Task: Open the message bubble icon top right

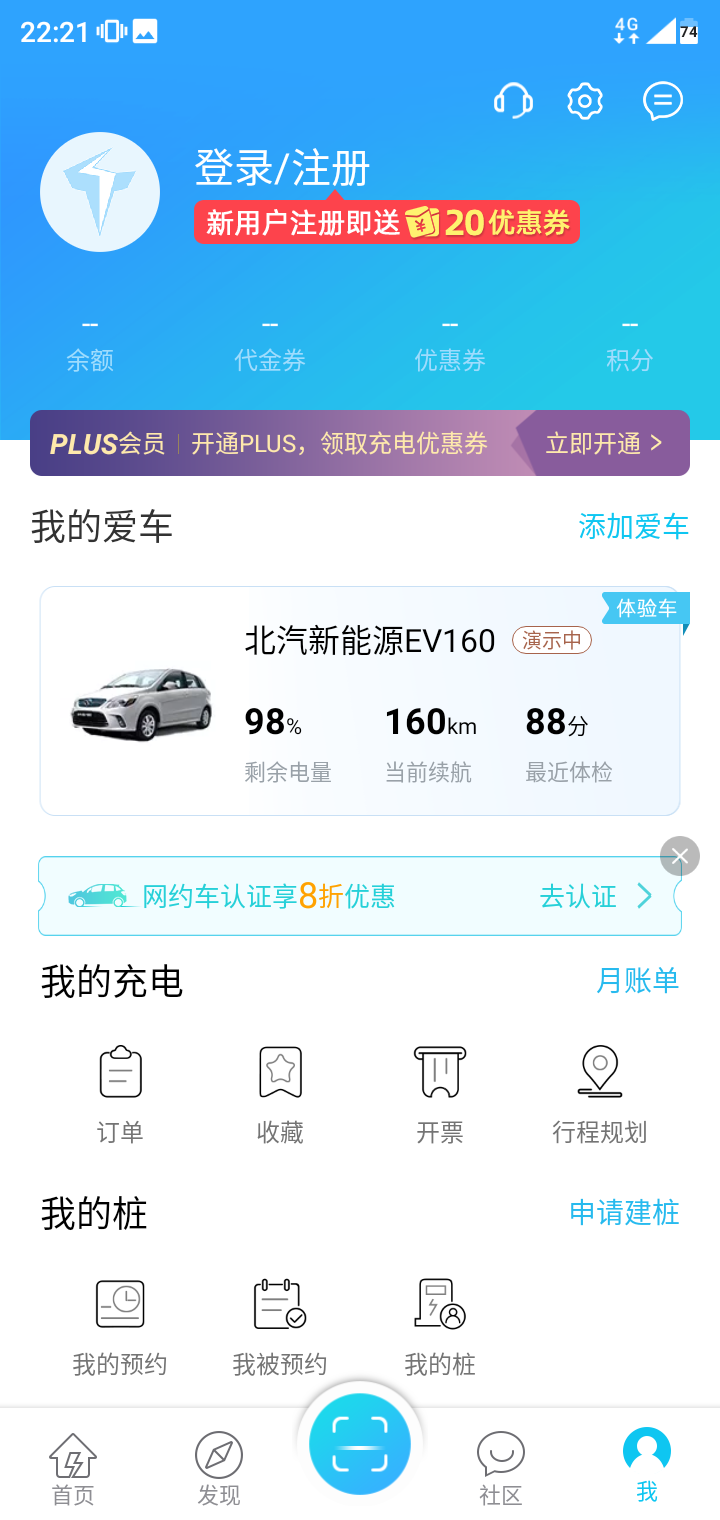Action: point(661,101)
